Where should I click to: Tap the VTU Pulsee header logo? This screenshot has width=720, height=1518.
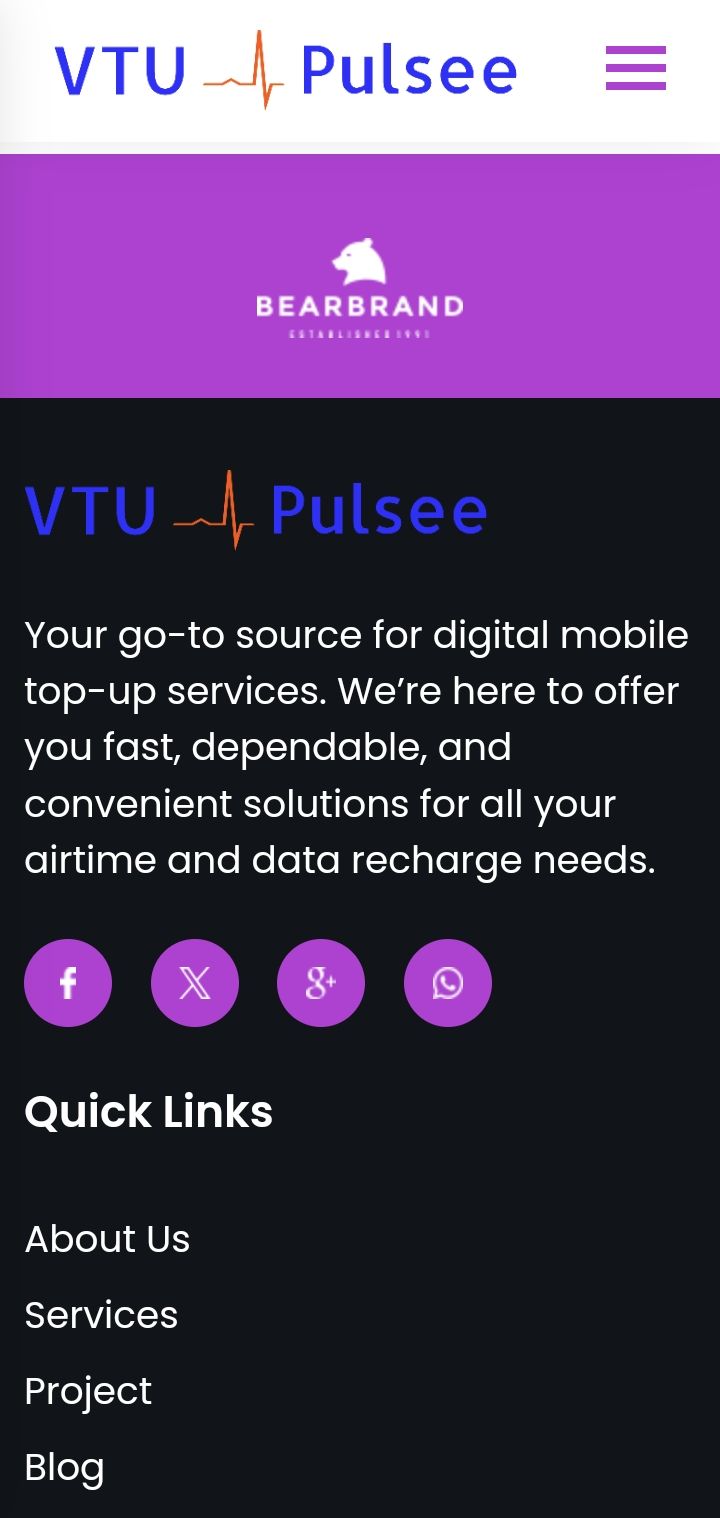pyautogui.click(x=285, y=70)
